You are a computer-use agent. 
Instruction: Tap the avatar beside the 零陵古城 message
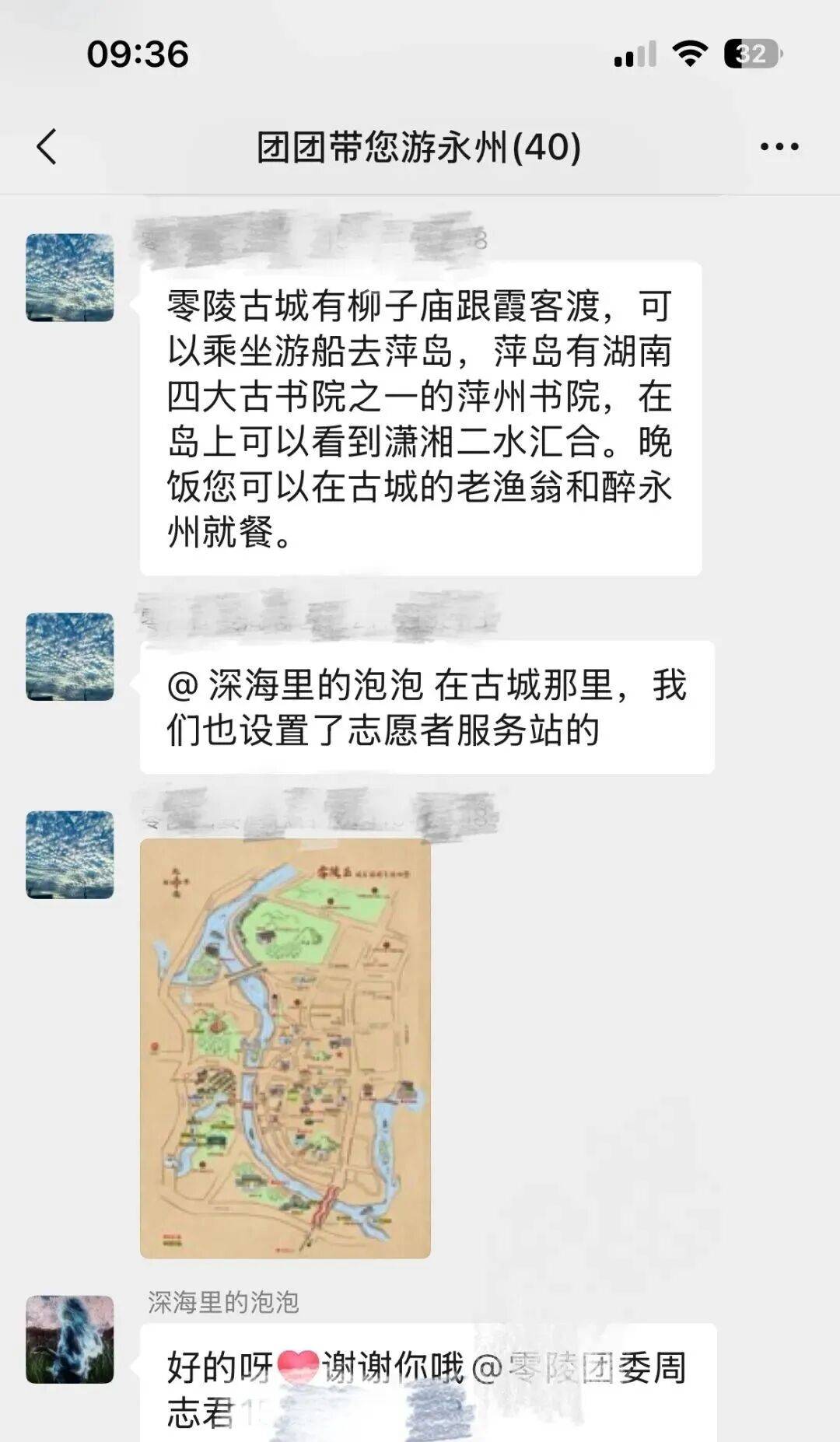[x=70, y=278]
